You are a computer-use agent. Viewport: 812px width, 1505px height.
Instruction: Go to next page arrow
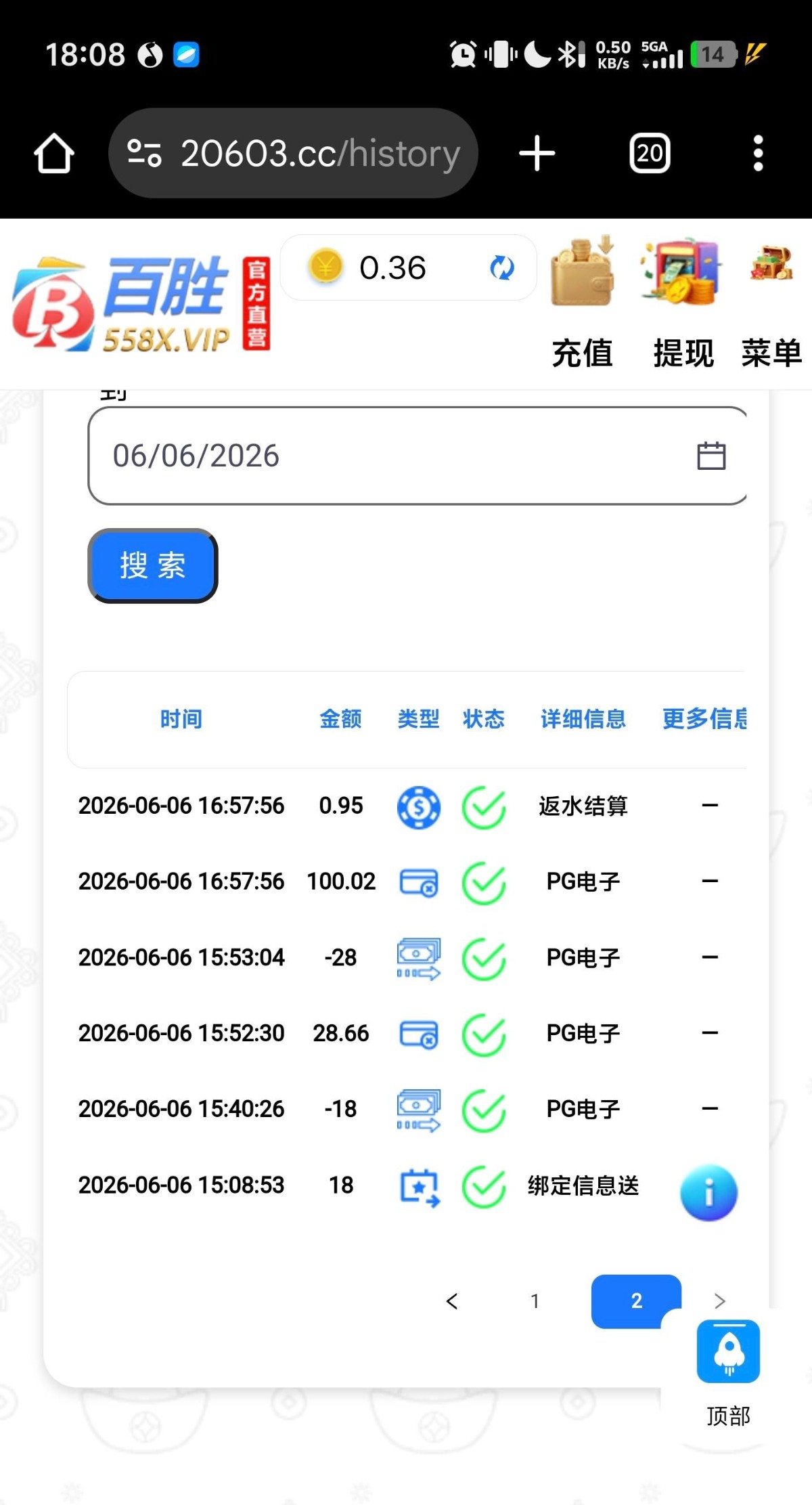(719, 1301)
